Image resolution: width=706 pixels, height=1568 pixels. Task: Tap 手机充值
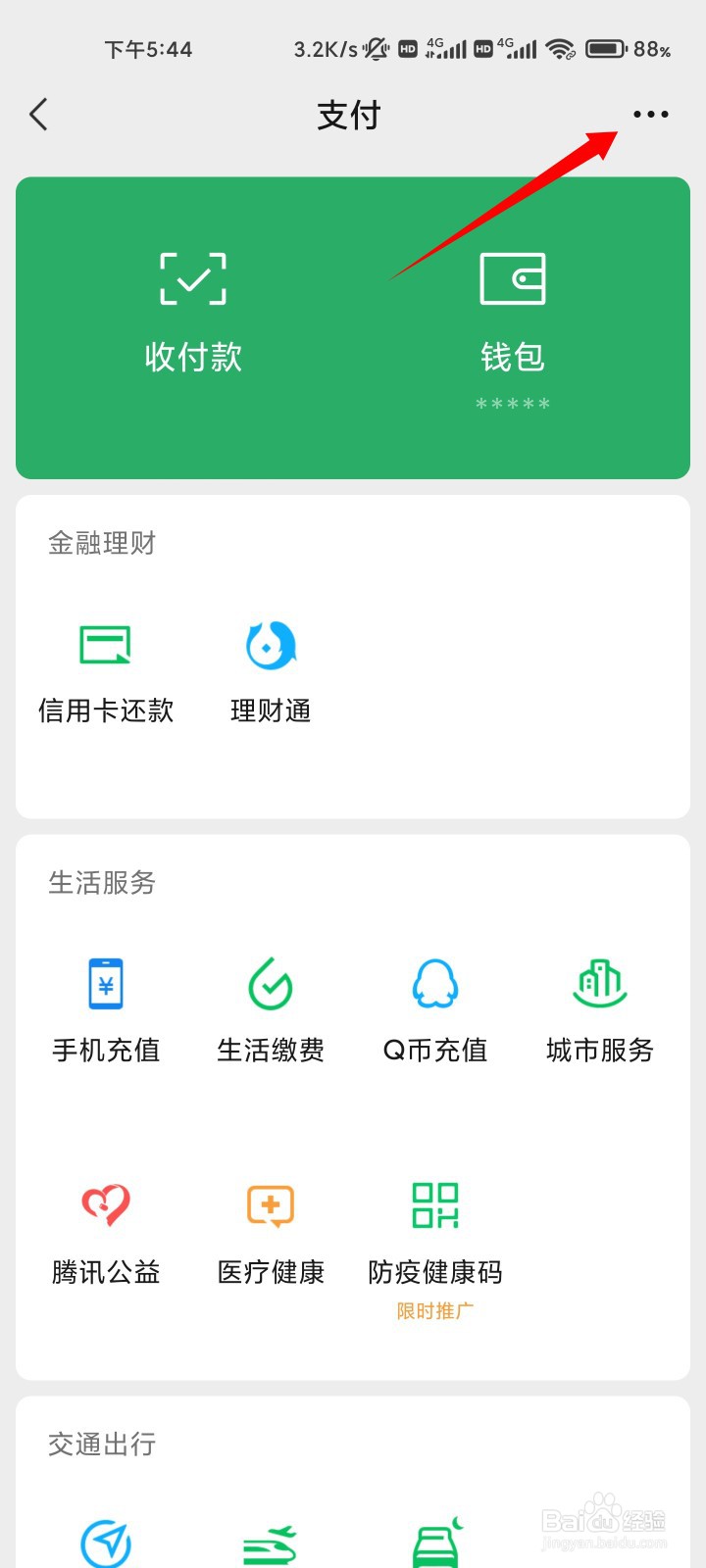[x=106, y=1009]
